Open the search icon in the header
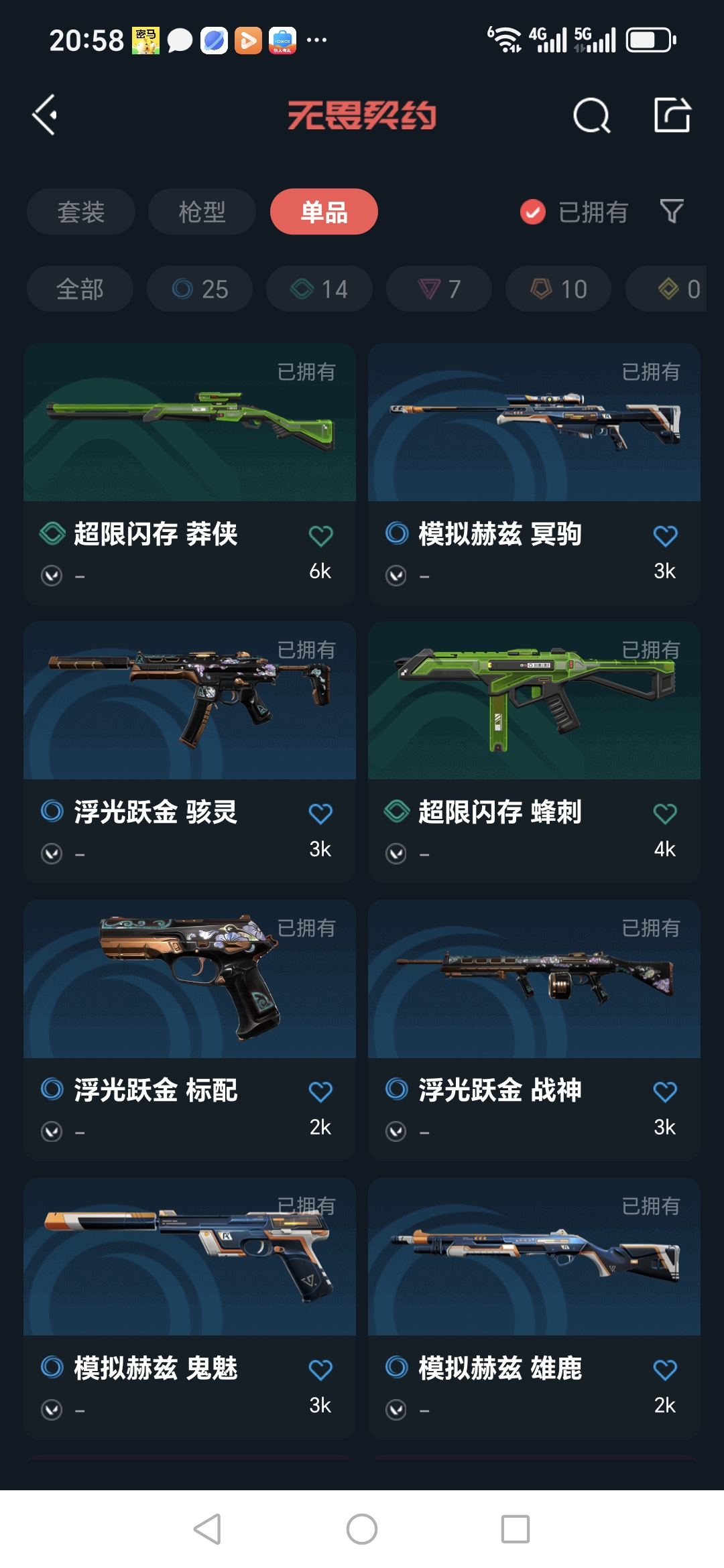The height and width of the screenshot is (1568, 724). click(591, 116)
